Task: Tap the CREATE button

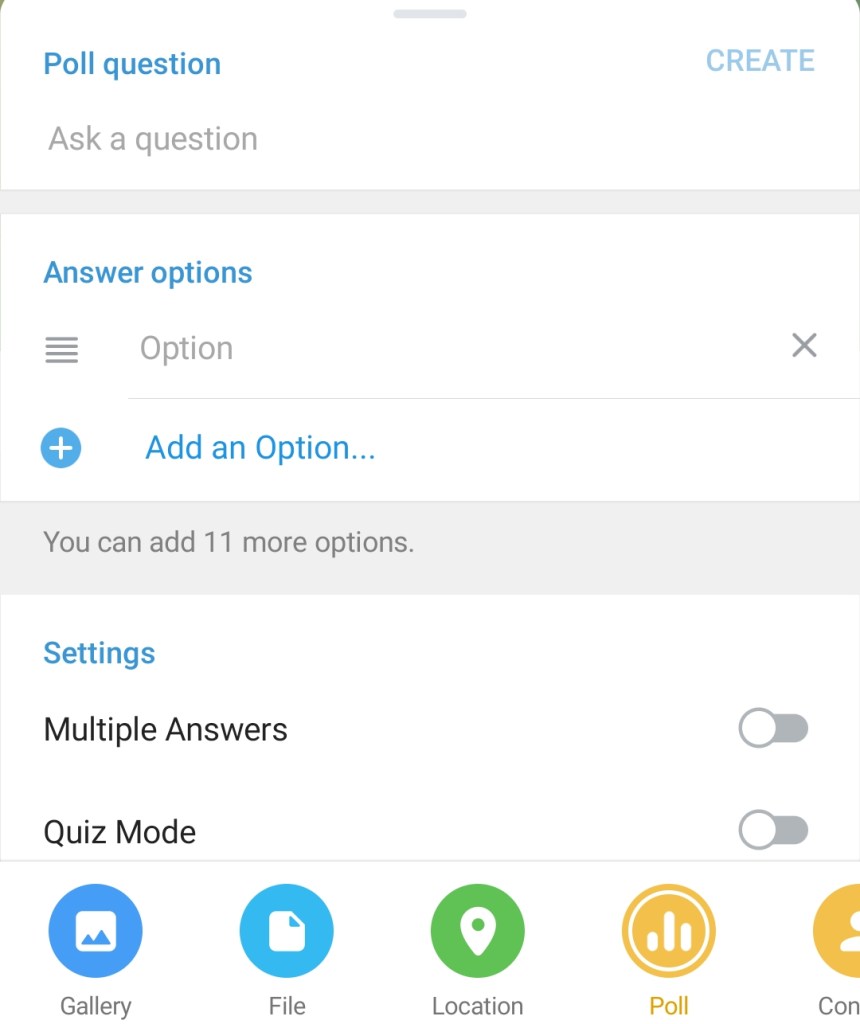Action: (x=760, y=61)
